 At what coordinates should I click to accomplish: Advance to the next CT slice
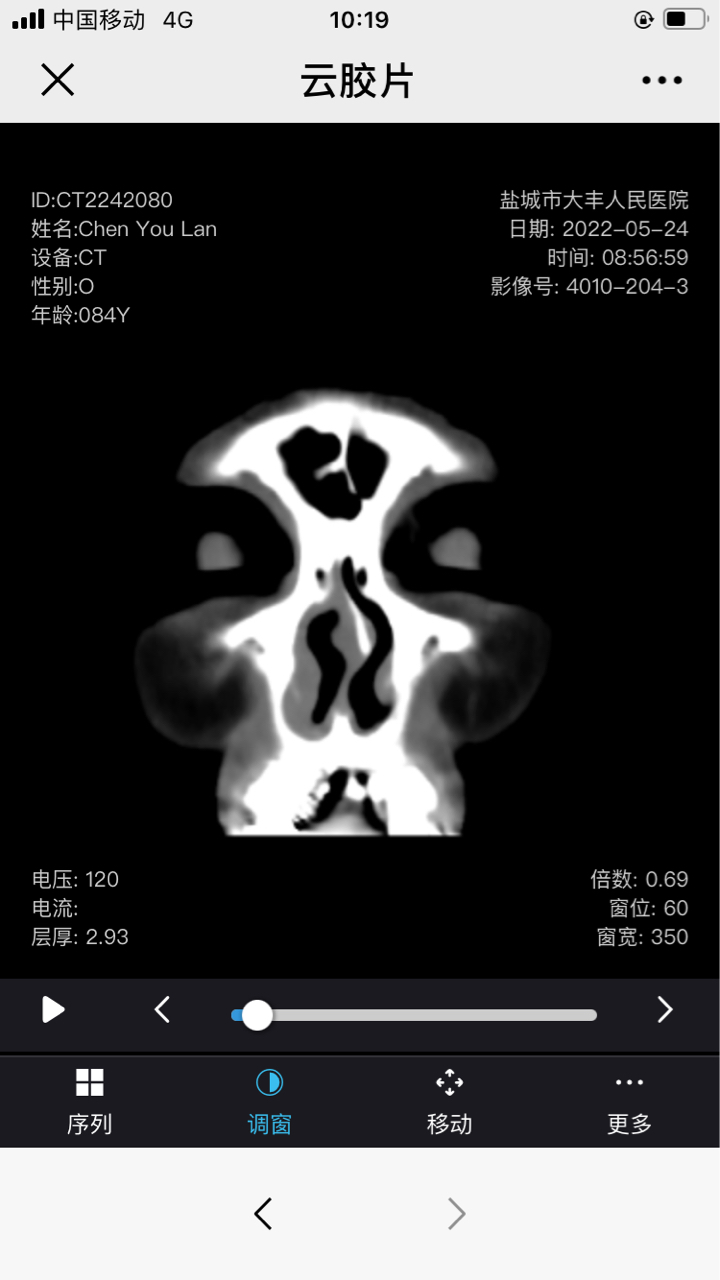[665, 1010]
